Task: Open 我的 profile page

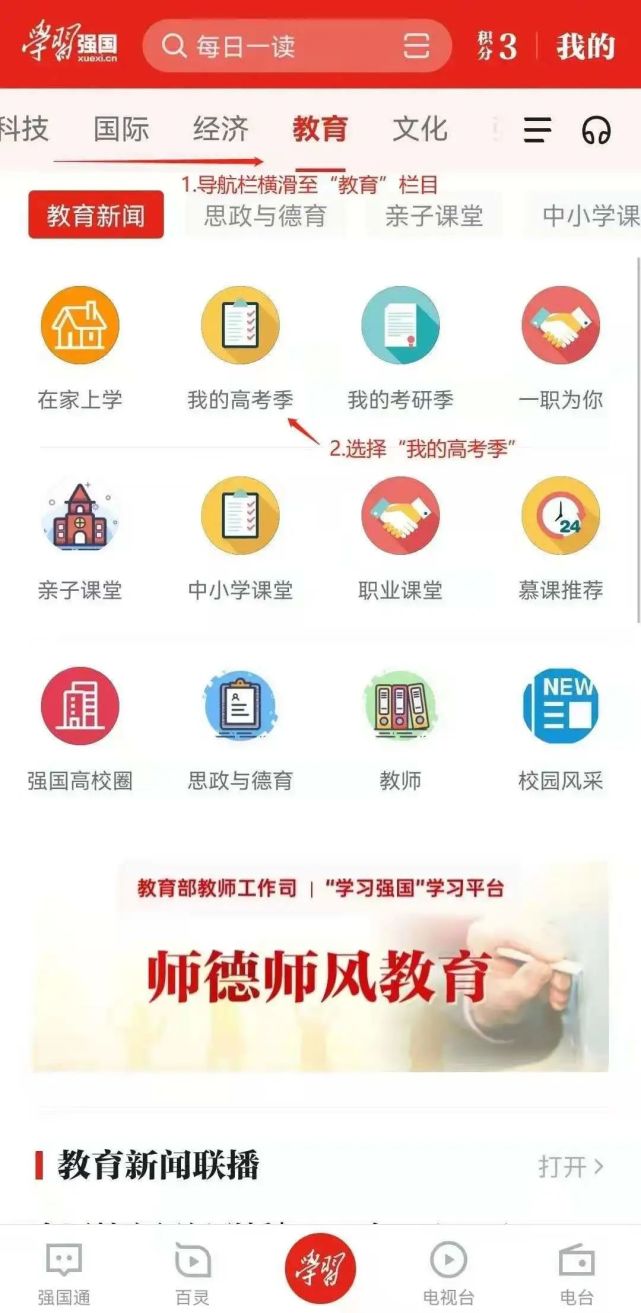Action: pyautogui.click(x=585, y=46)
